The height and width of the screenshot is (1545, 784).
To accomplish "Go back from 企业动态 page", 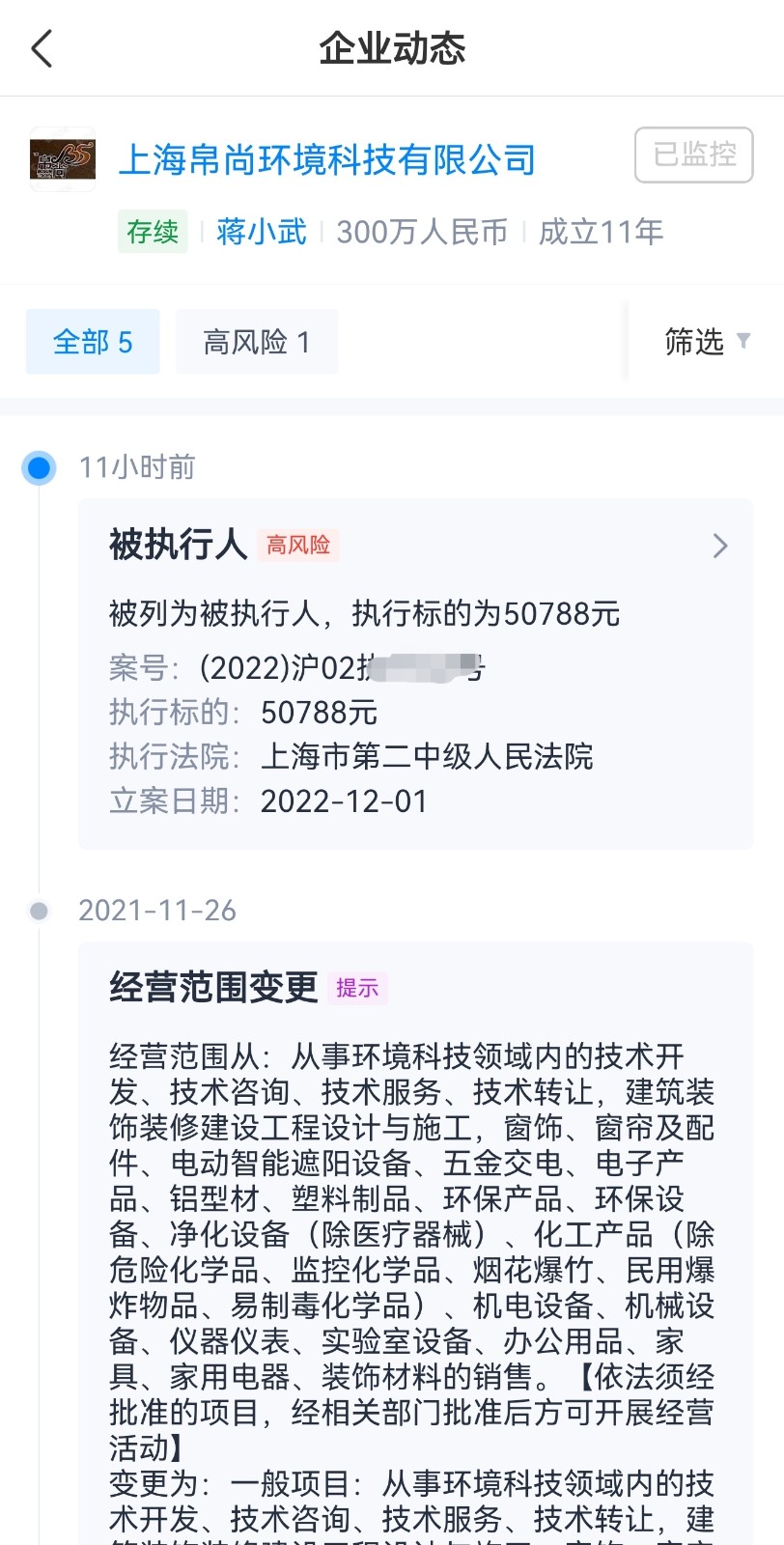I will [42, 48].
